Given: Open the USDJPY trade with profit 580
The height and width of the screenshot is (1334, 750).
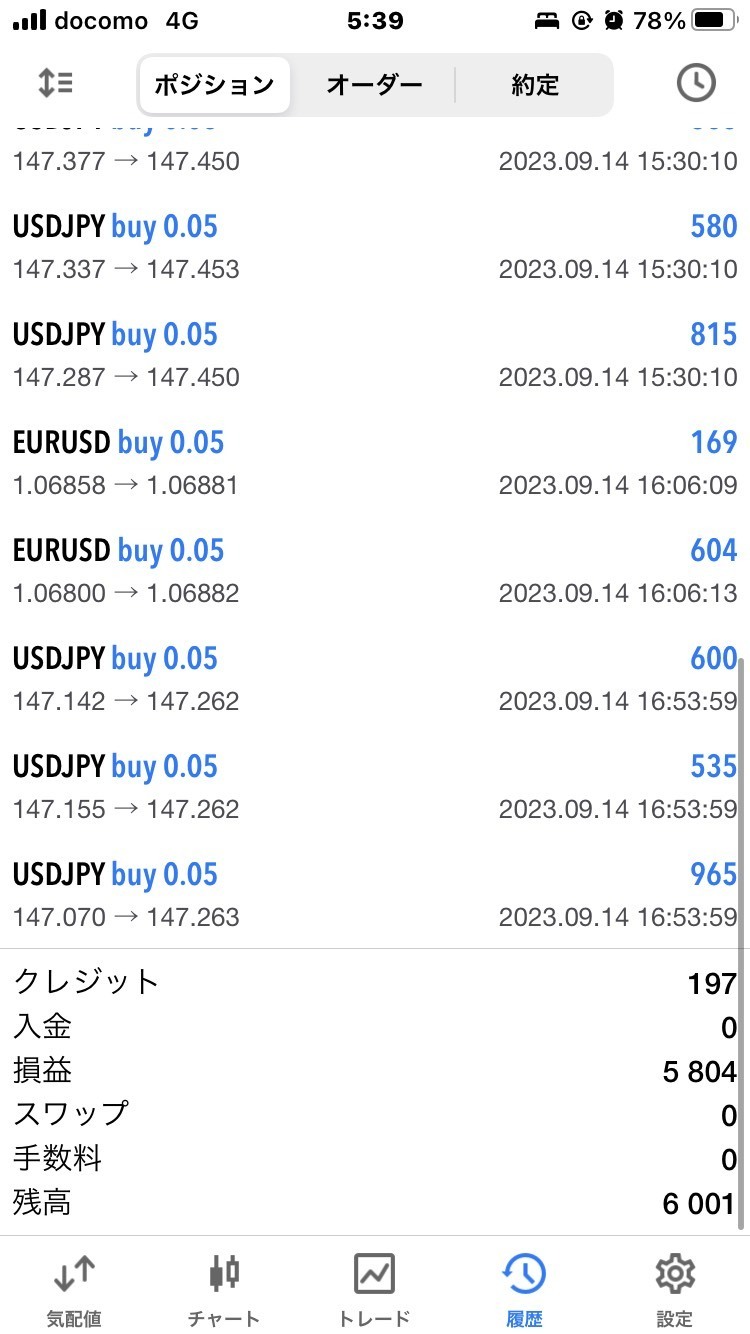Looking at the screenshot, I should click(x=375, y=247).
